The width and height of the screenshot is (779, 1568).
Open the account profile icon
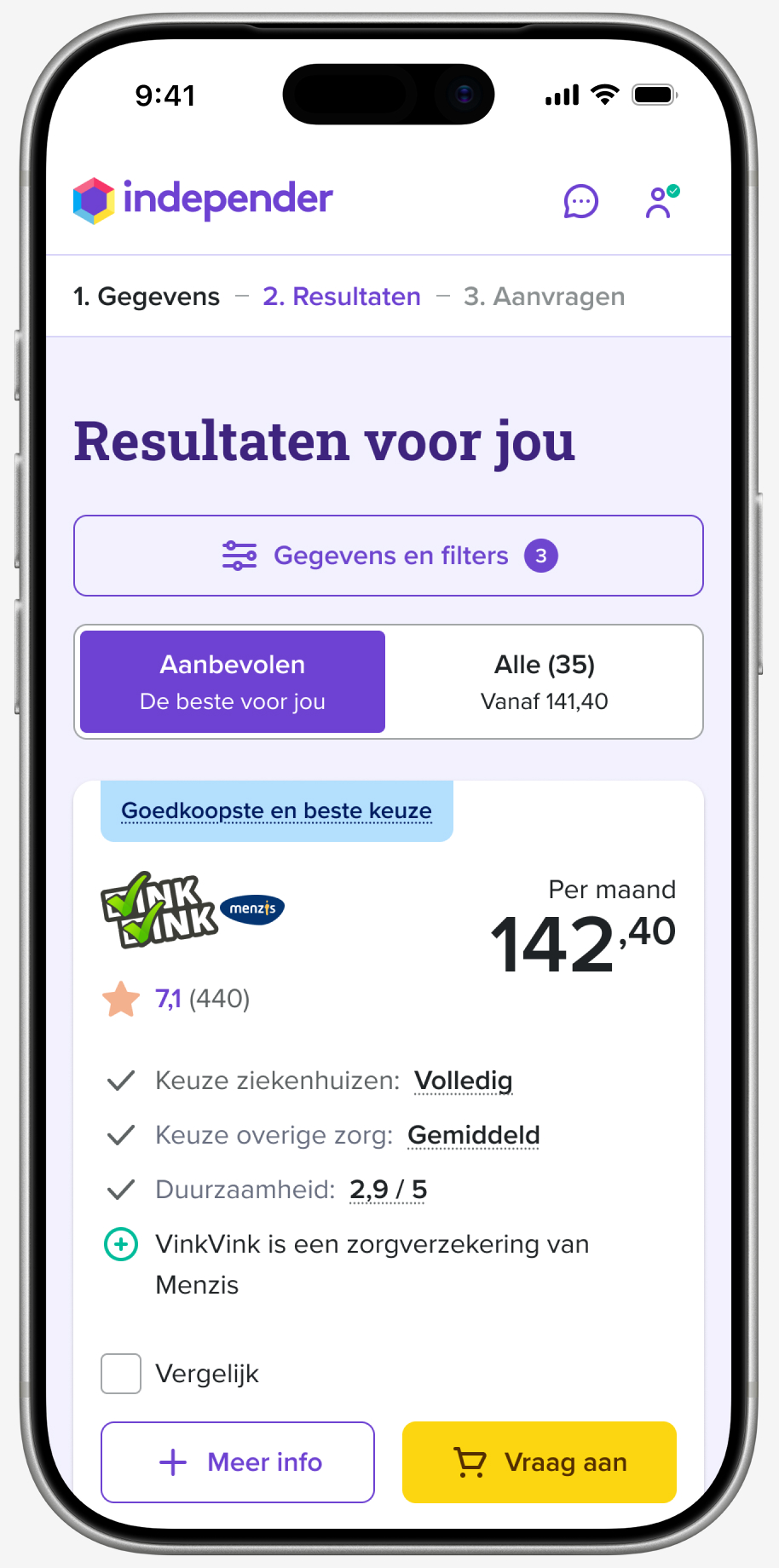click(660, 202)
